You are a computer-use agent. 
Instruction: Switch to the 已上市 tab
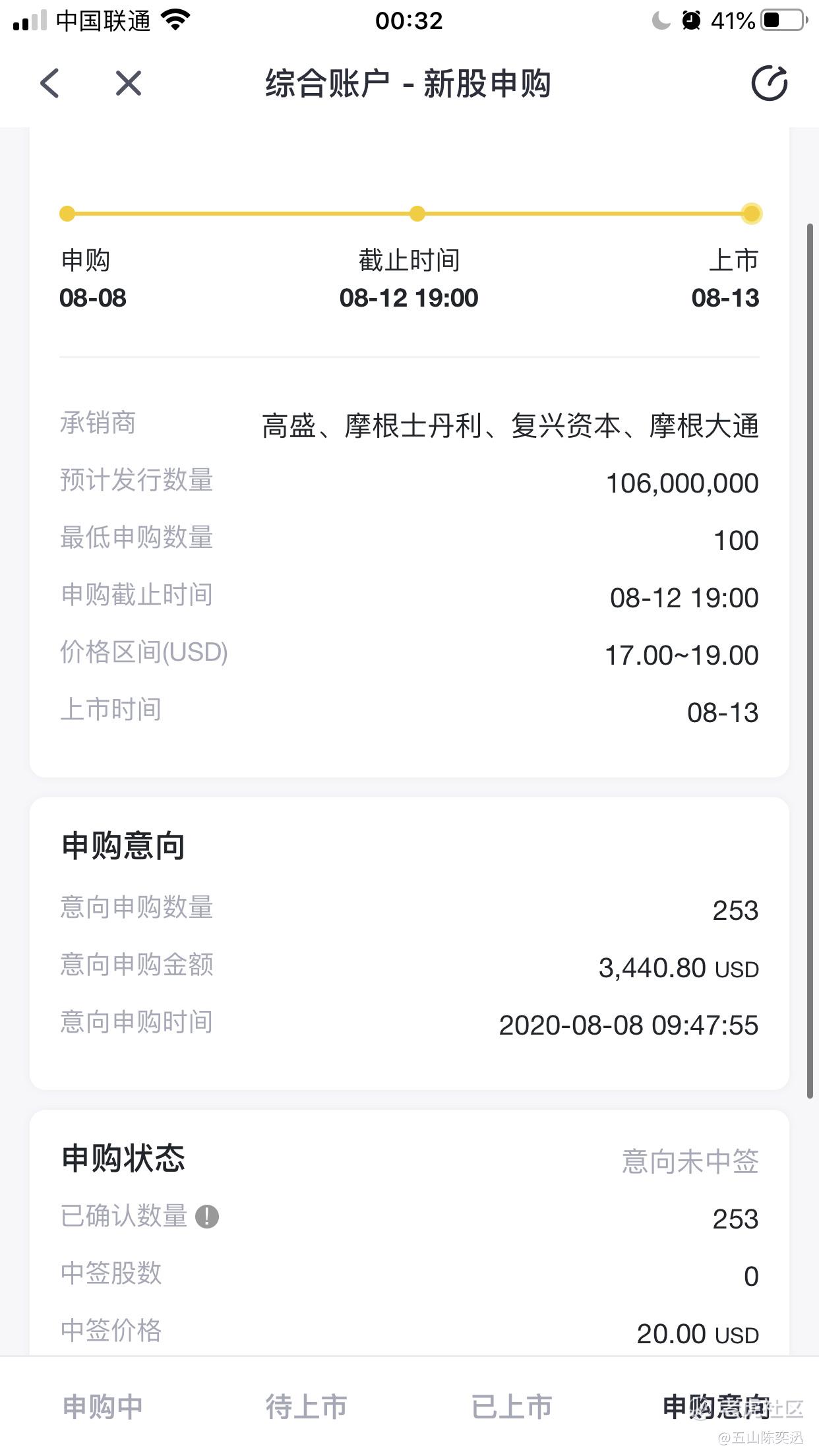point(512,1407)
